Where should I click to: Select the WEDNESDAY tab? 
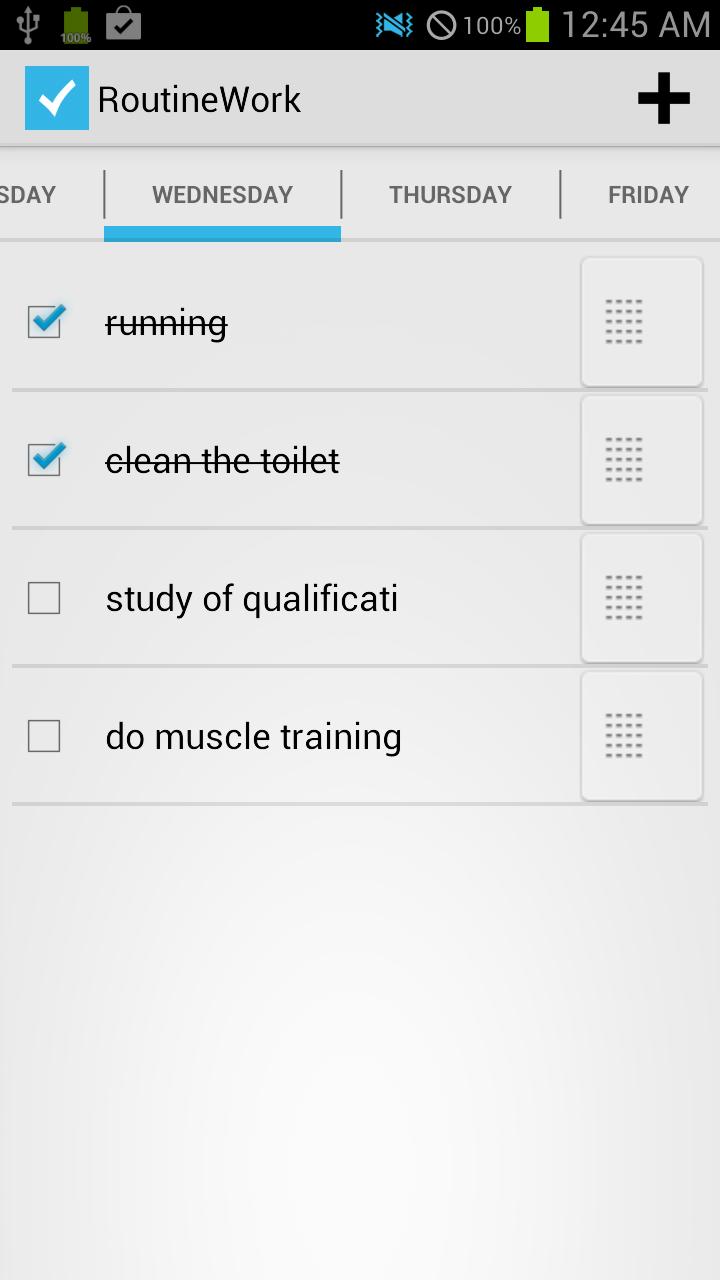click(x=222, y=194)
